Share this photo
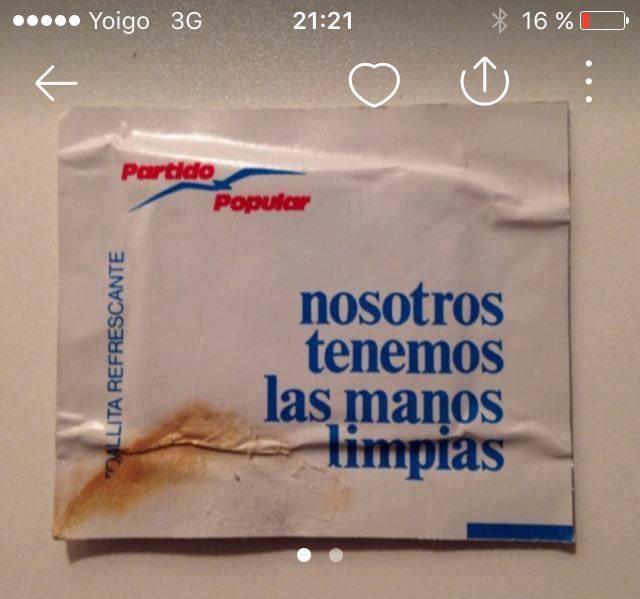This screenshot has height=599, width=640. 485,83
